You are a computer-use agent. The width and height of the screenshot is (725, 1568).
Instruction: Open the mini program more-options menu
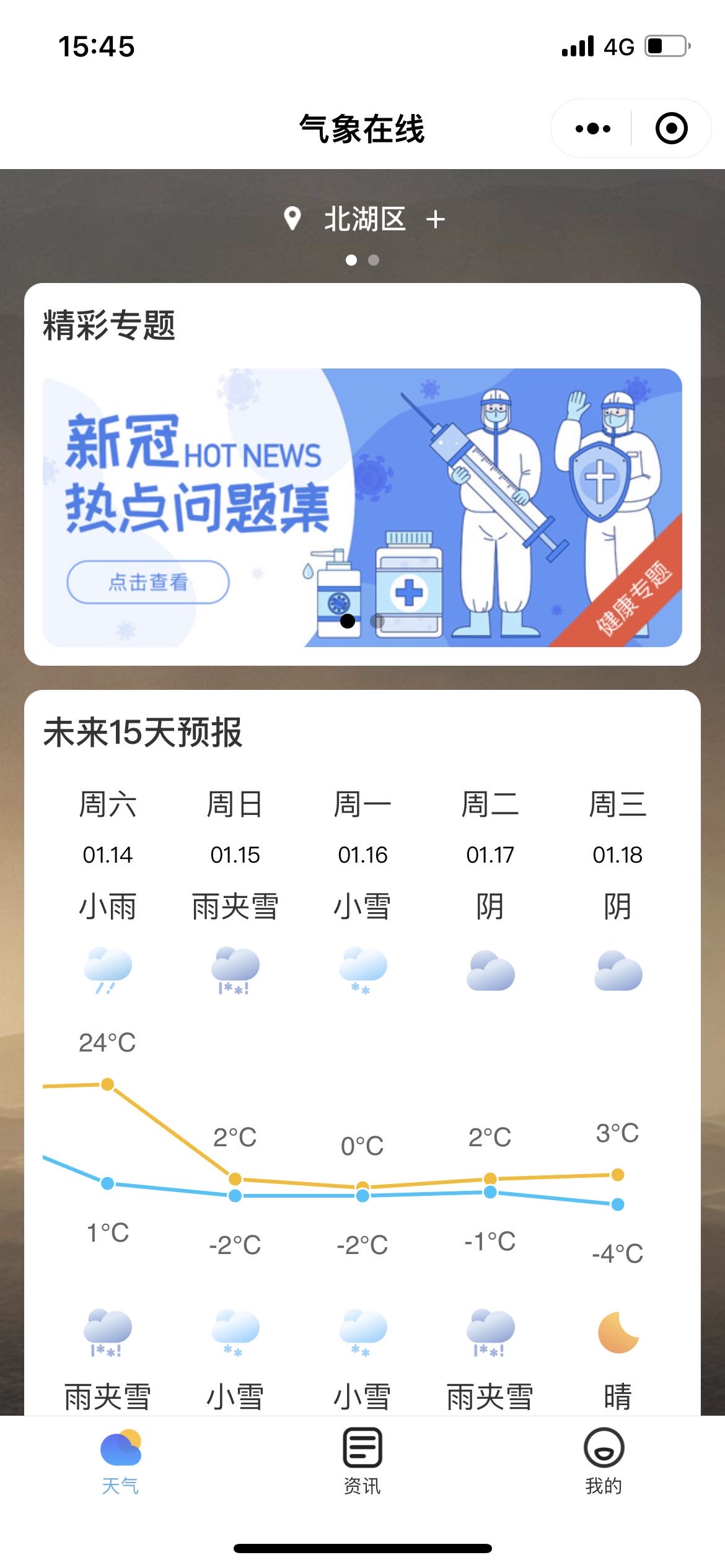pos(592,129)
